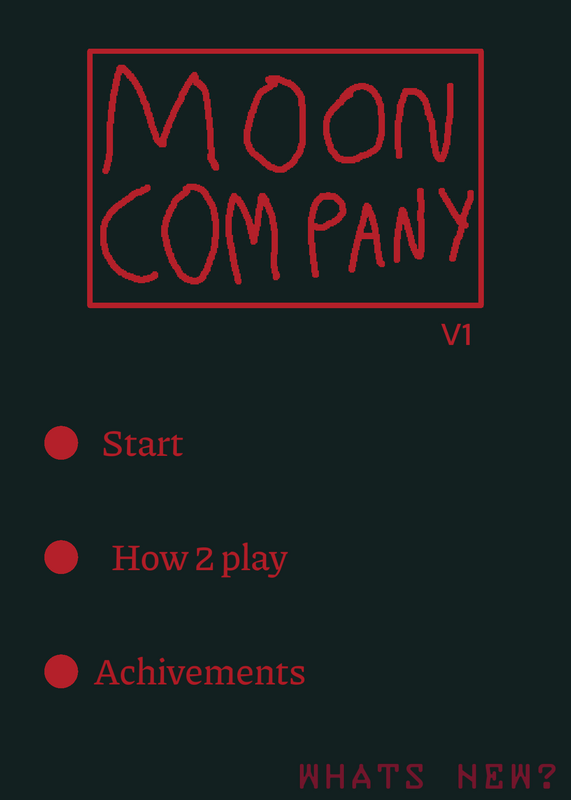The image size is (571, 800).
Task: View the Achivements screen
Action: tap(200, 672)
